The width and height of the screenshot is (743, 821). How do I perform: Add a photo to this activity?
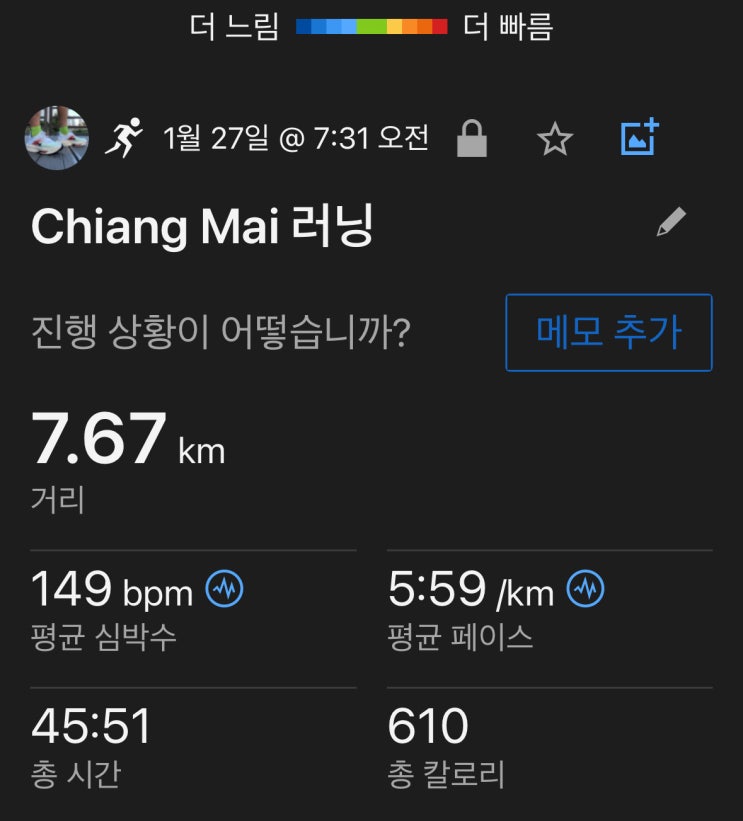pos(640,137)
